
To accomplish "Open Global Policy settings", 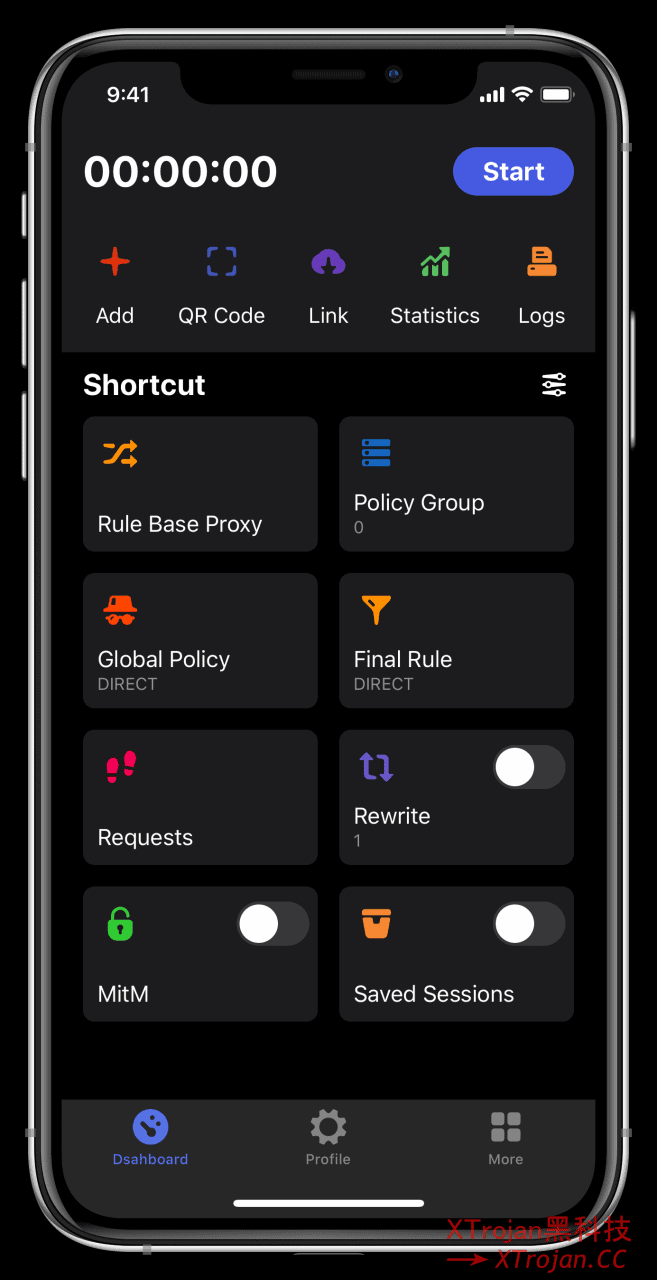I will [200, 641].
